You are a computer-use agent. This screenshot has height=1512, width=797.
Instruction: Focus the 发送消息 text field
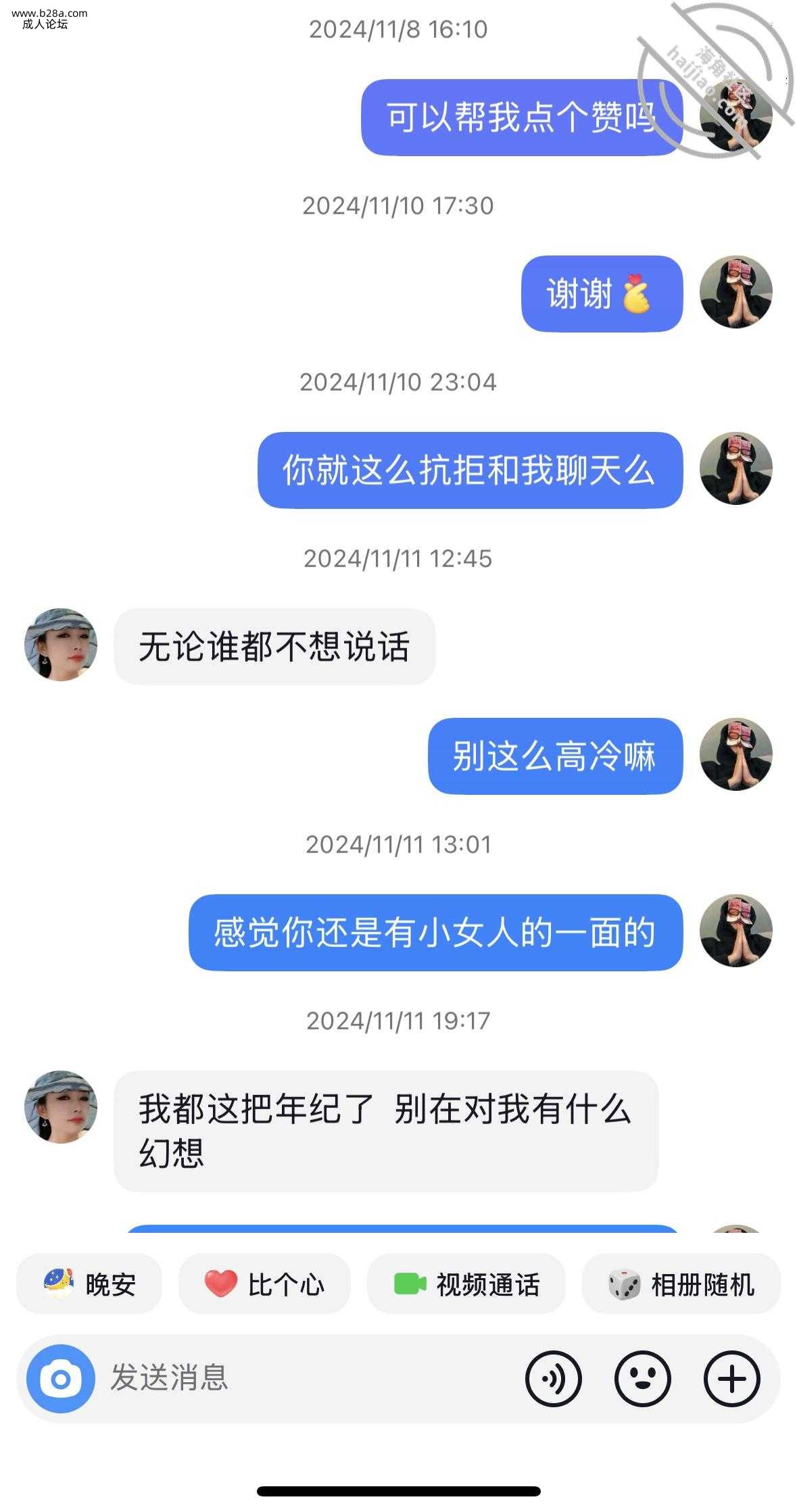point(304,1379)
